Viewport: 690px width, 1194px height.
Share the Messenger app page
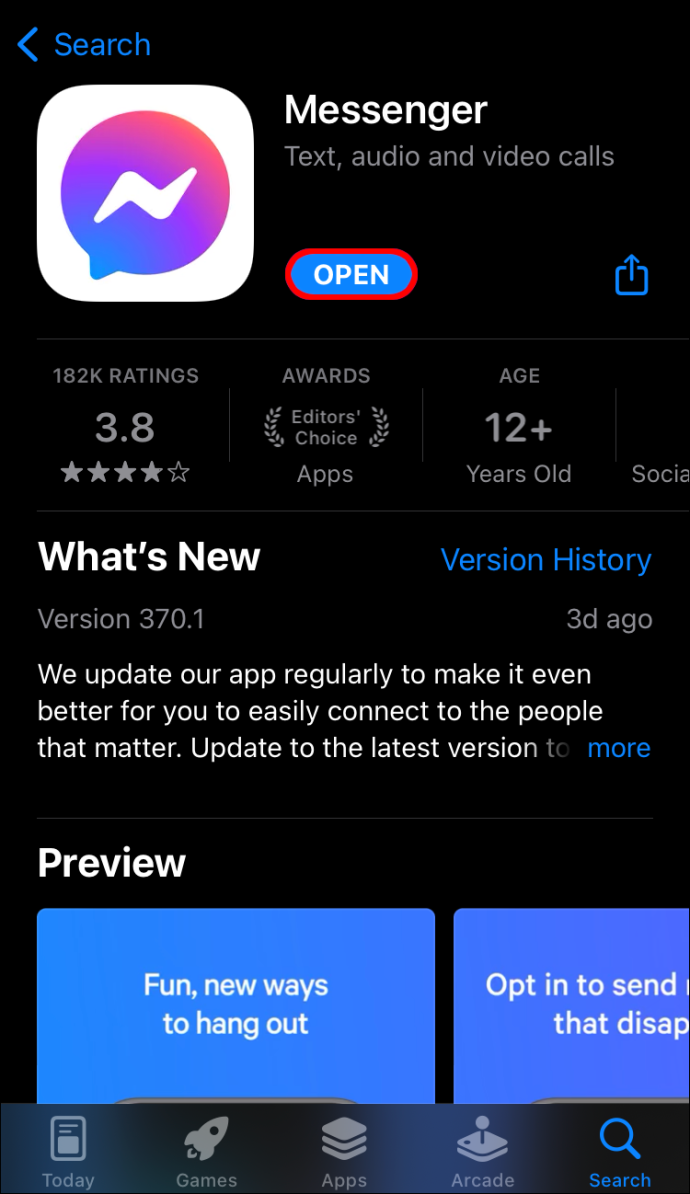[x=631, y=274]
